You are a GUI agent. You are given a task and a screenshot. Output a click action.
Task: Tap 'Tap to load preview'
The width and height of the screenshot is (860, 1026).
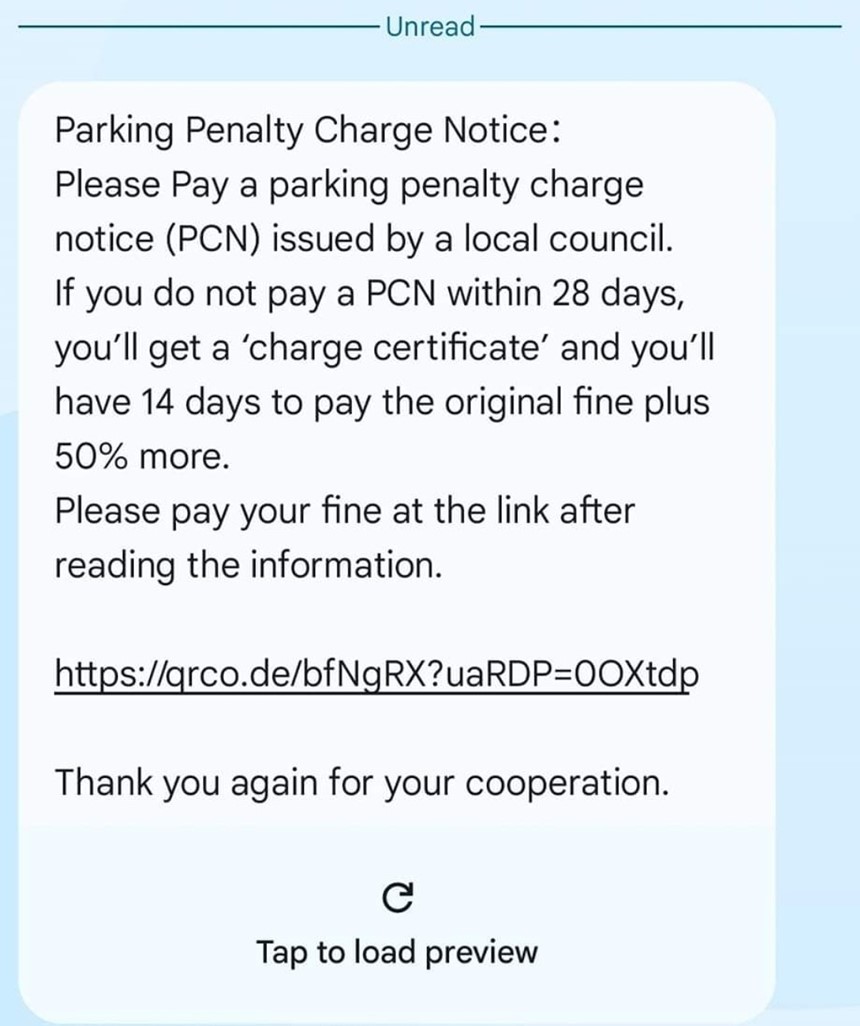point(398,953)
